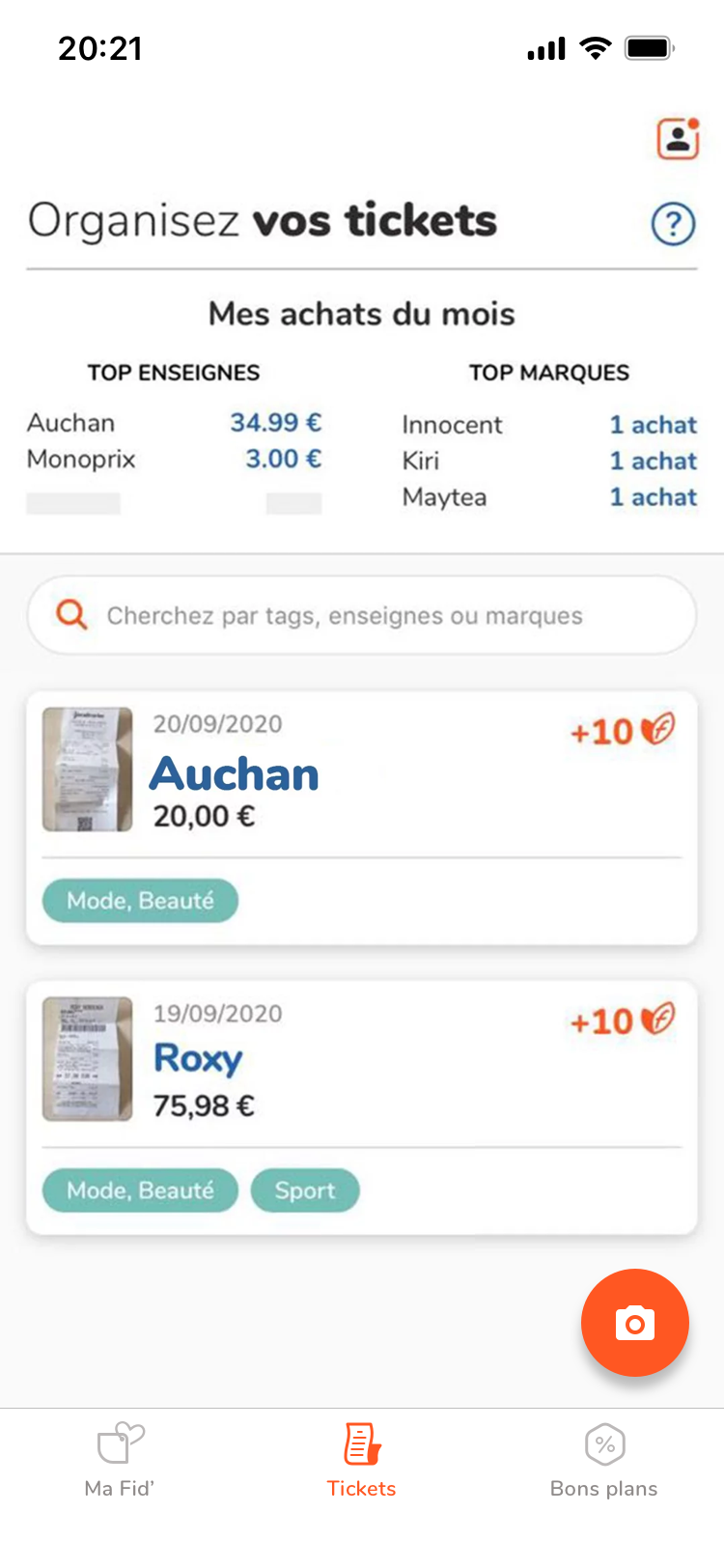Select the Mode, Beauté tag on Auchan ticket

139,900
